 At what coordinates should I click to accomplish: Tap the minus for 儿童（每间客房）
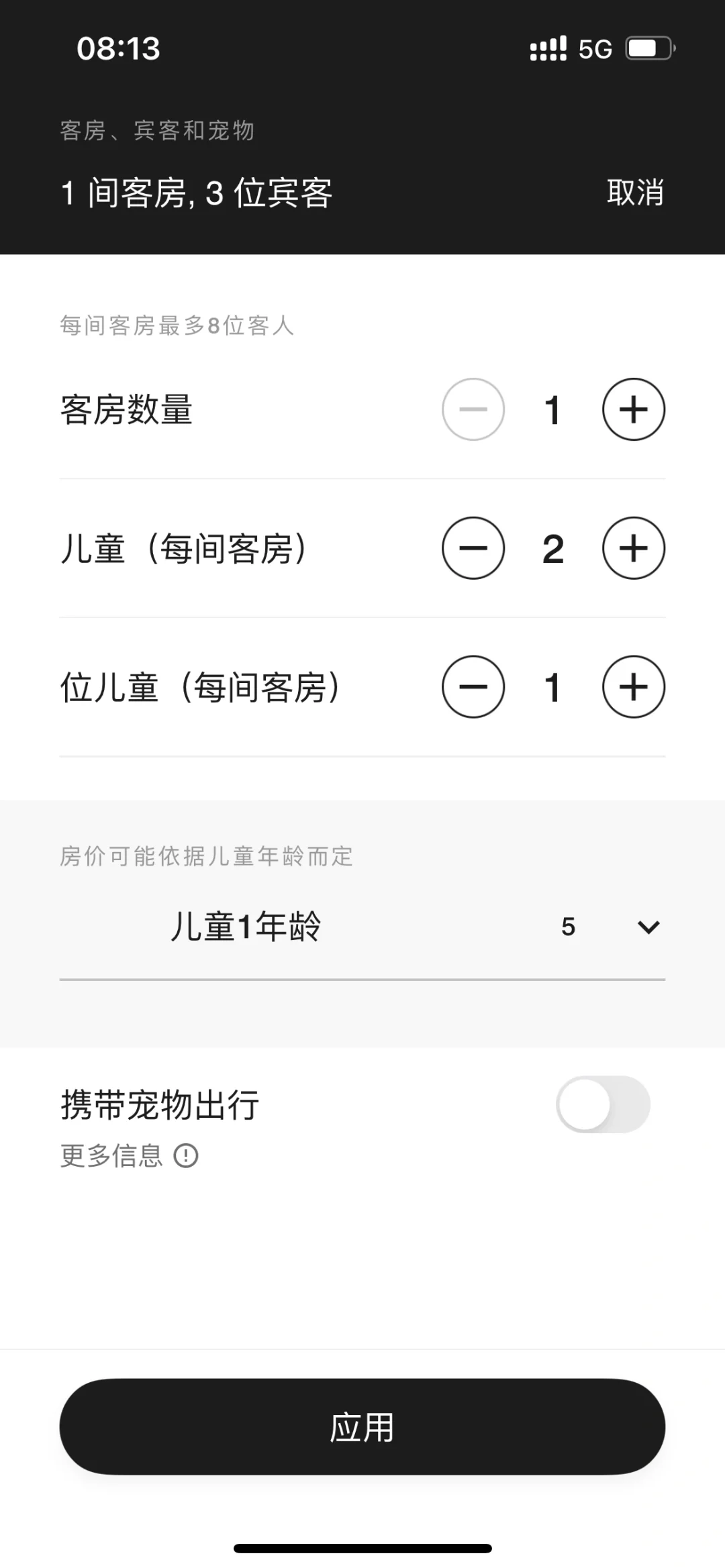(x=473, y=548)
